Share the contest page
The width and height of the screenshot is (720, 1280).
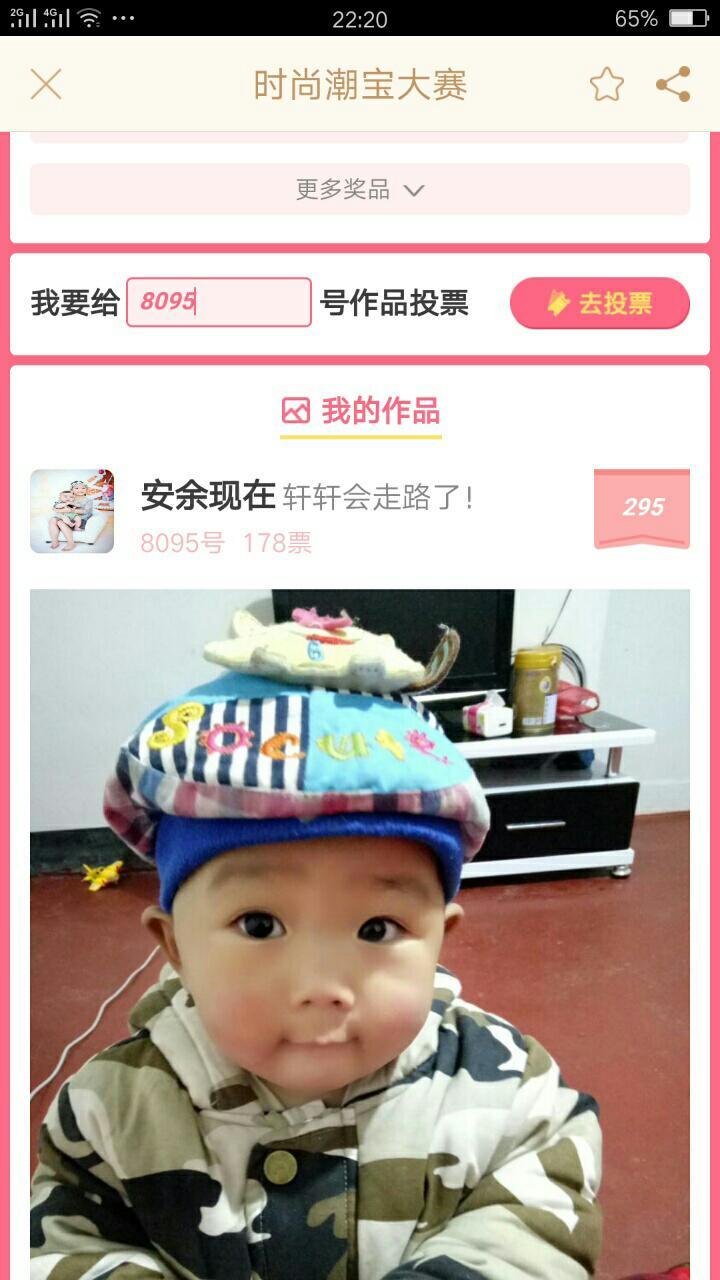pyautogui.click(x=673, y=85)
